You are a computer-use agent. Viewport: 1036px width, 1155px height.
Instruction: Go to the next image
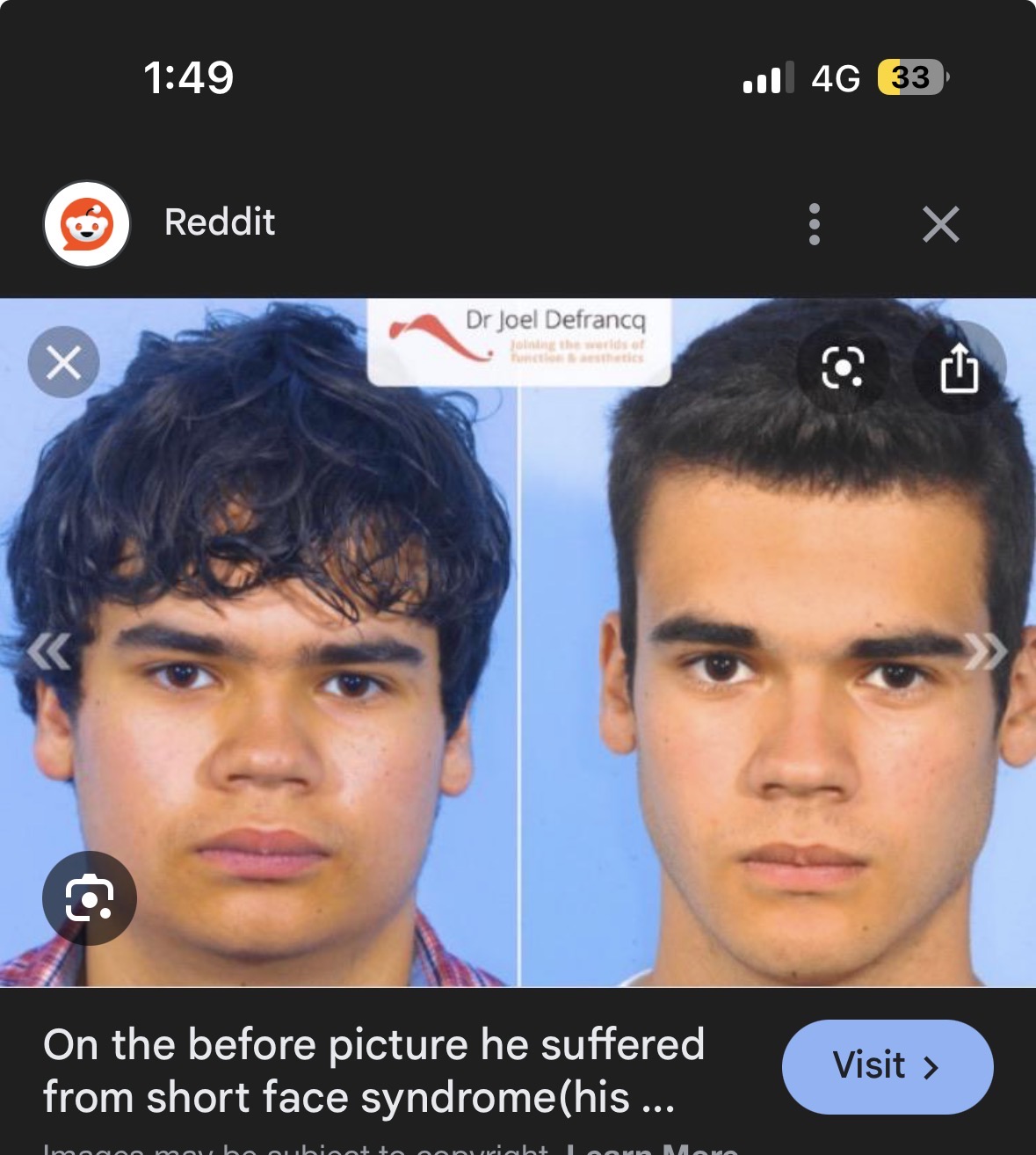[986, 652]
